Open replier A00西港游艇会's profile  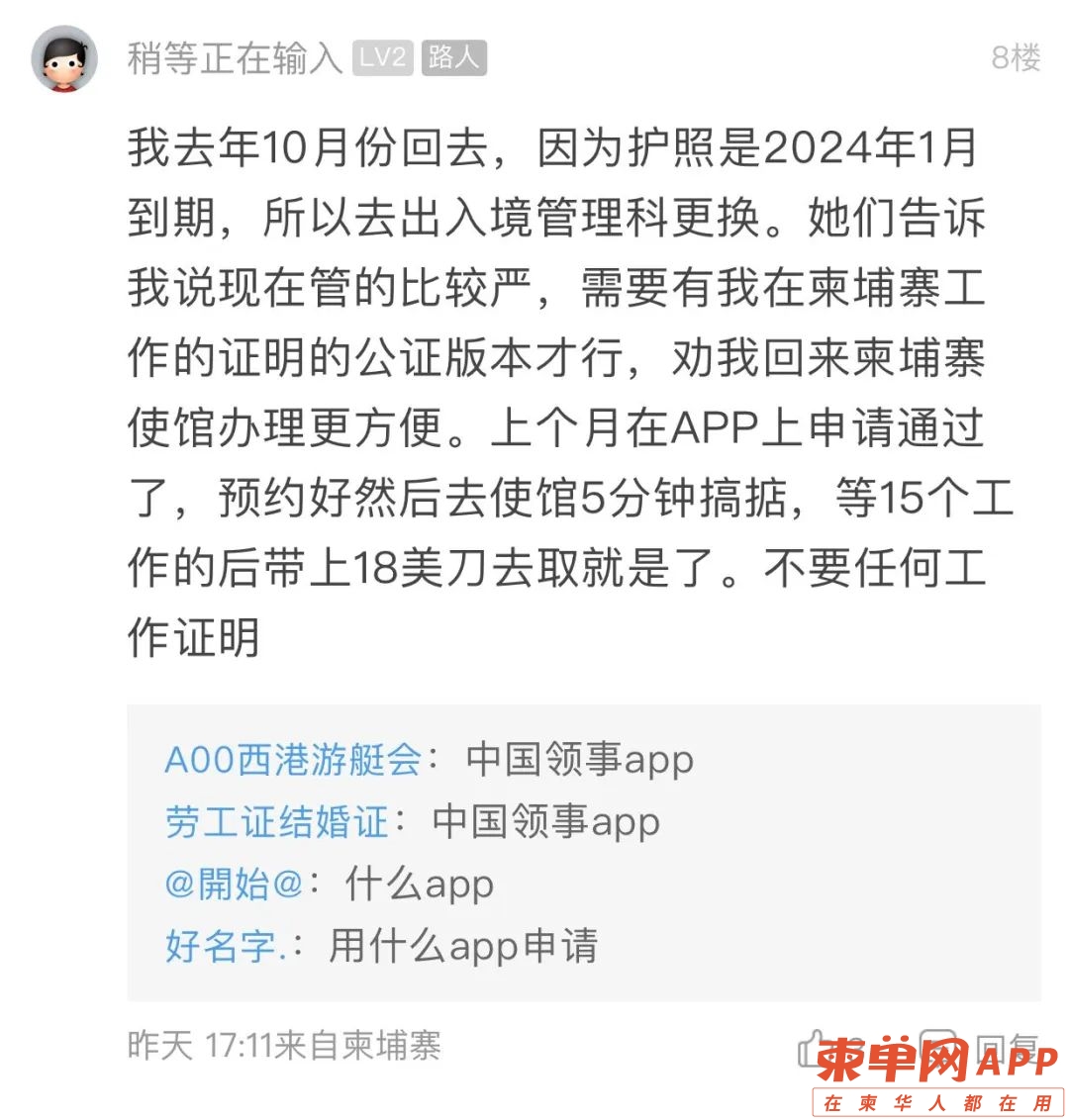coord(293,760)
